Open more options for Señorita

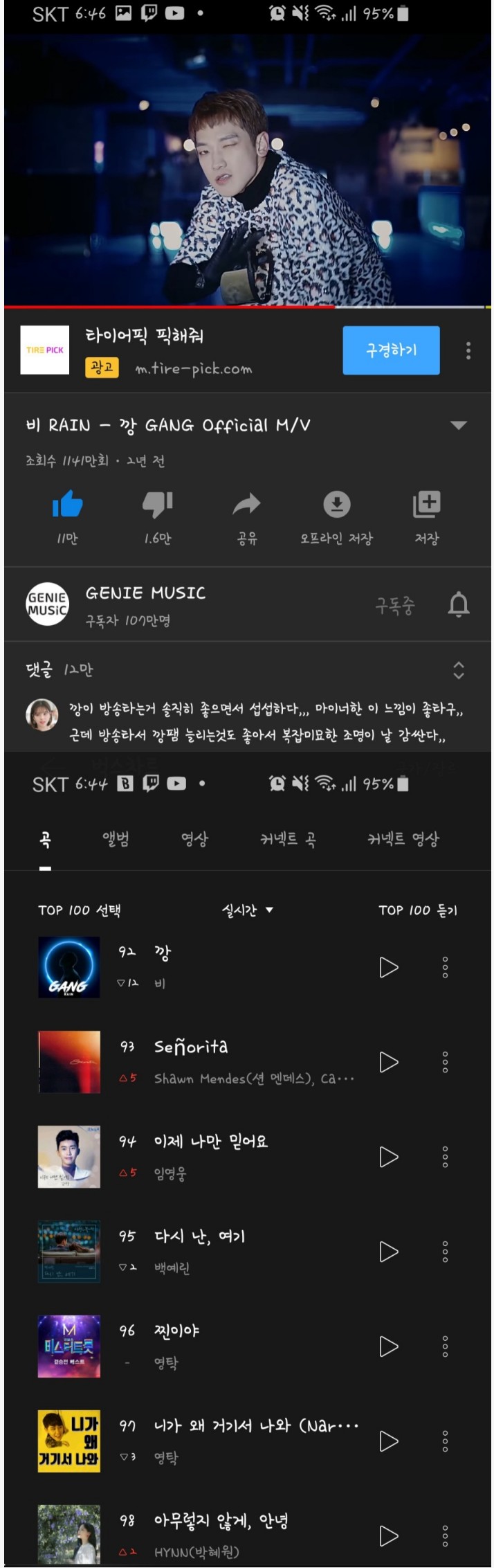coord(445,1062)
